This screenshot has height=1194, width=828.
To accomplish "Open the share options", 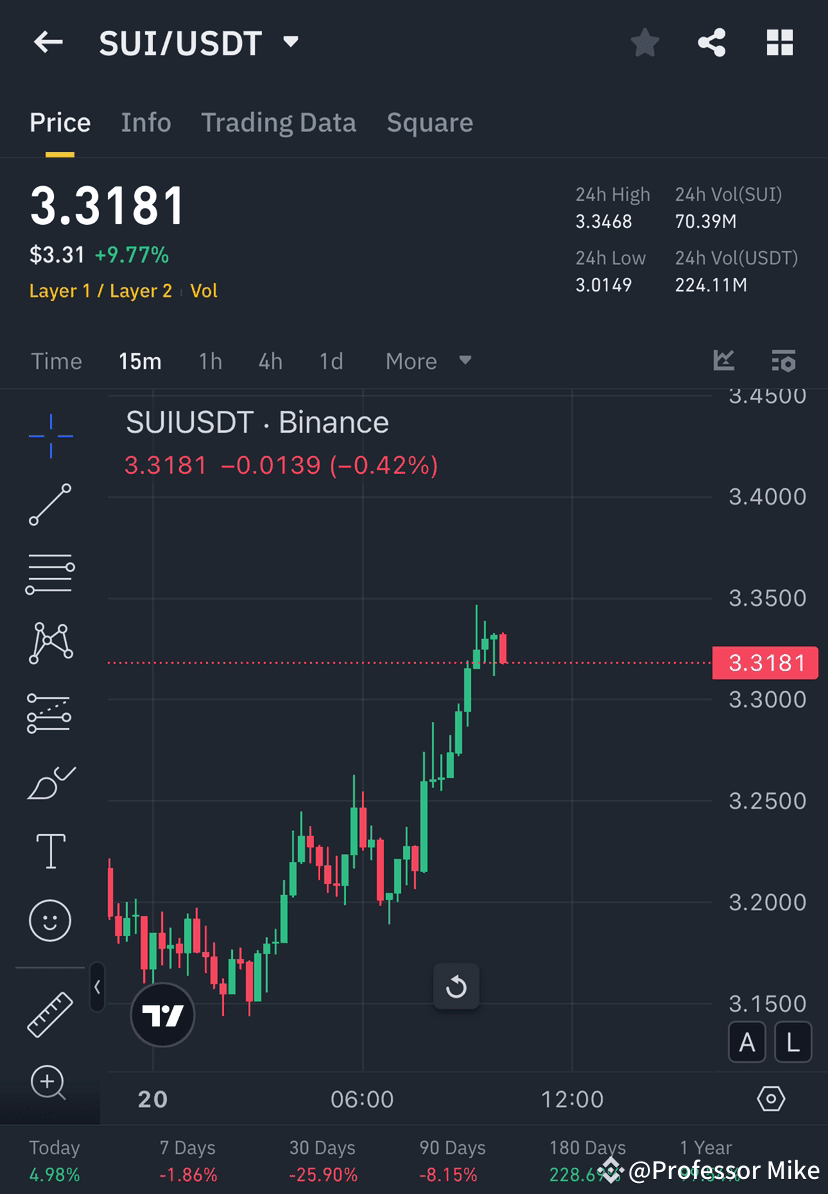I will pos(712,42).
